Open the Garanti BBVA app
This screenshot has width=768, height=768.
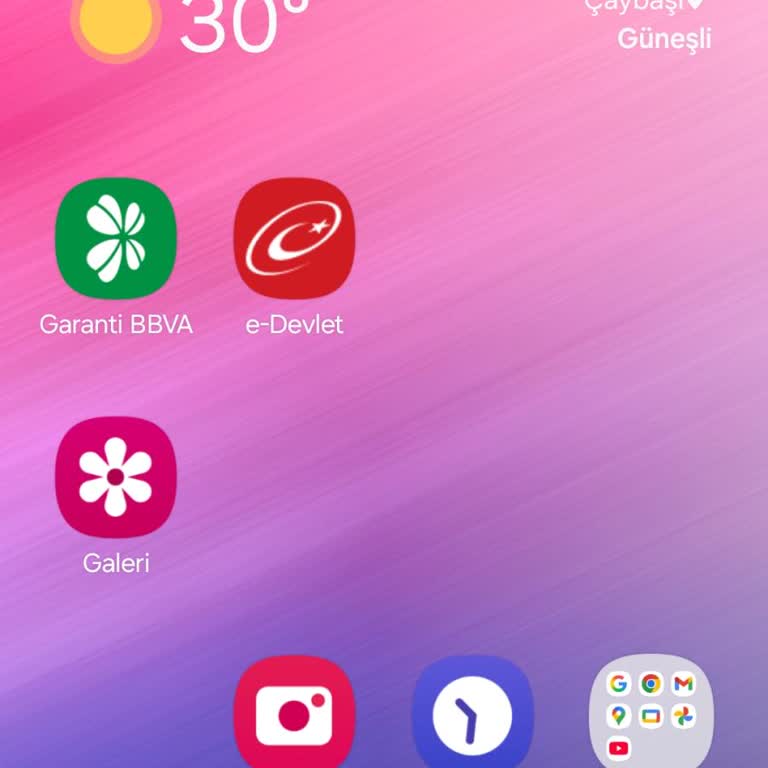click(115, 238)
